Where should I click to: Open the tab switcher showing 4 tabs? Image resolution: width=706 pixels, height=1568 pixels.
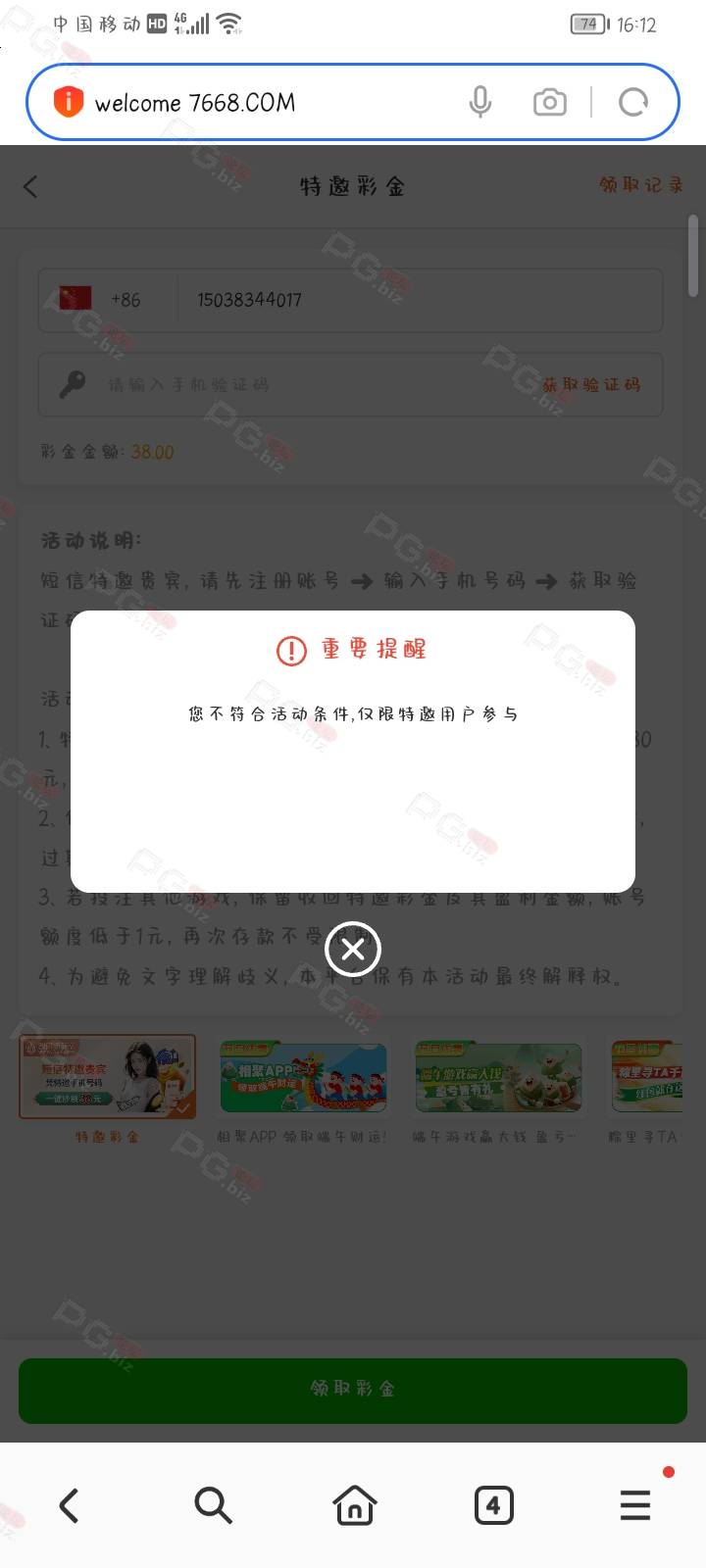(493, 1505)
